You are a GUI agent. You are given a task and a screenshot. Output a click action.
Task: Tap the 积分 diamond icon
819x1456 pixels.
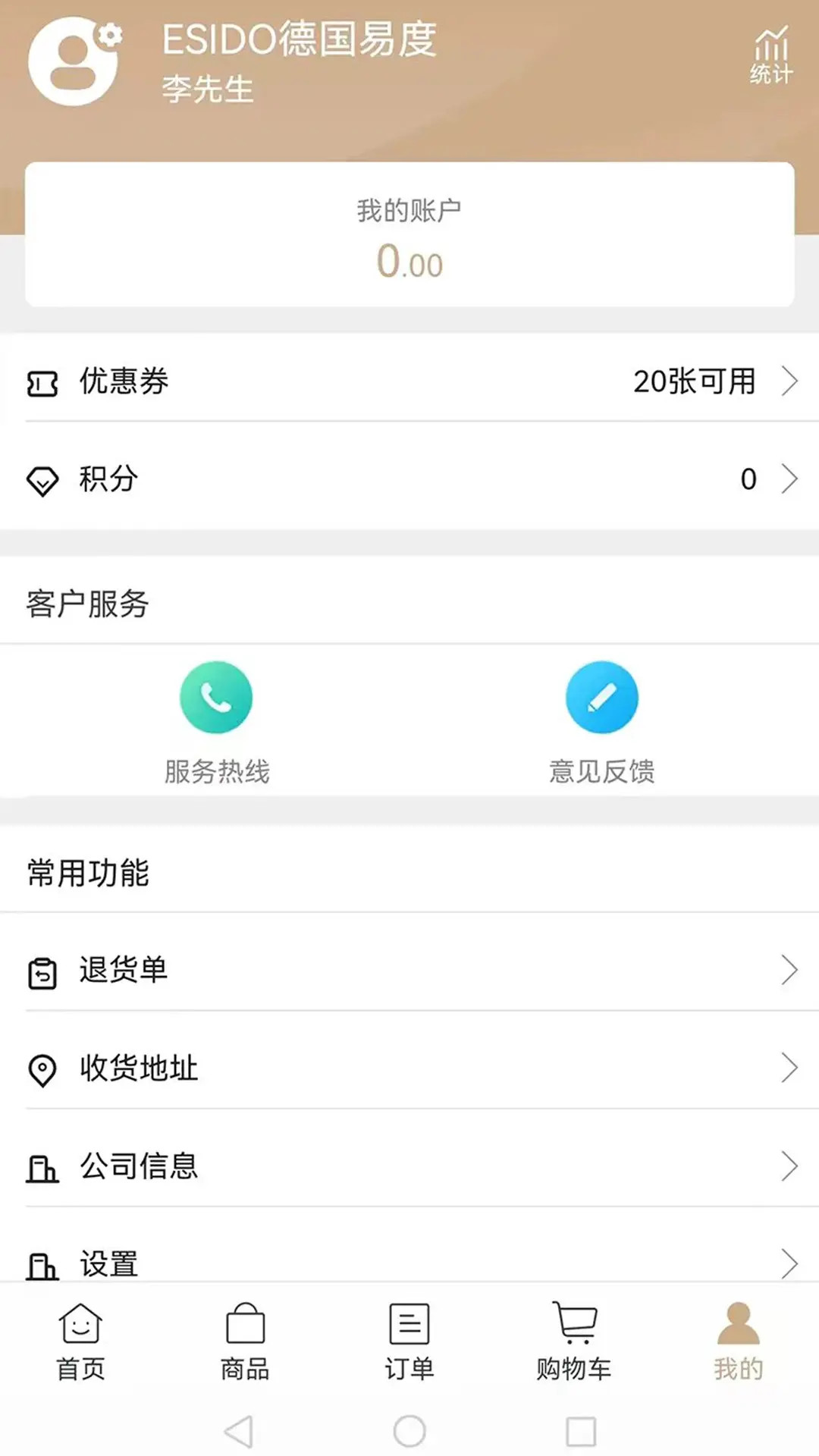pos(43,479)
